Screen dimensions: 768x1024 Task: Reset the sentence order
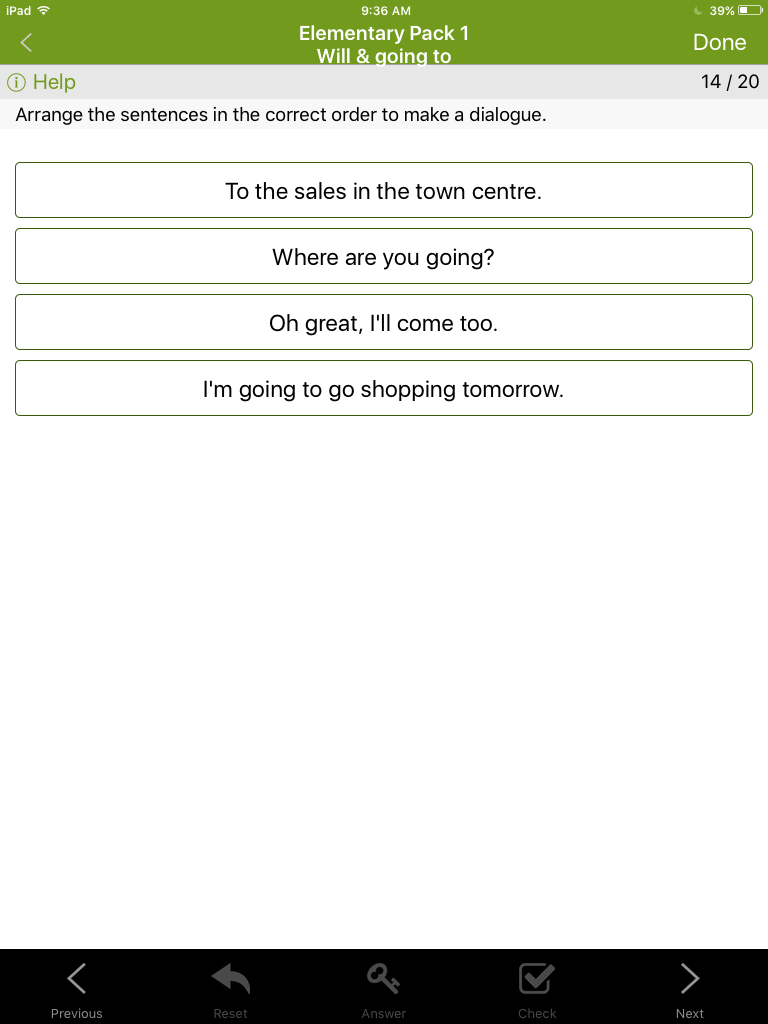[x=230, y=987]
